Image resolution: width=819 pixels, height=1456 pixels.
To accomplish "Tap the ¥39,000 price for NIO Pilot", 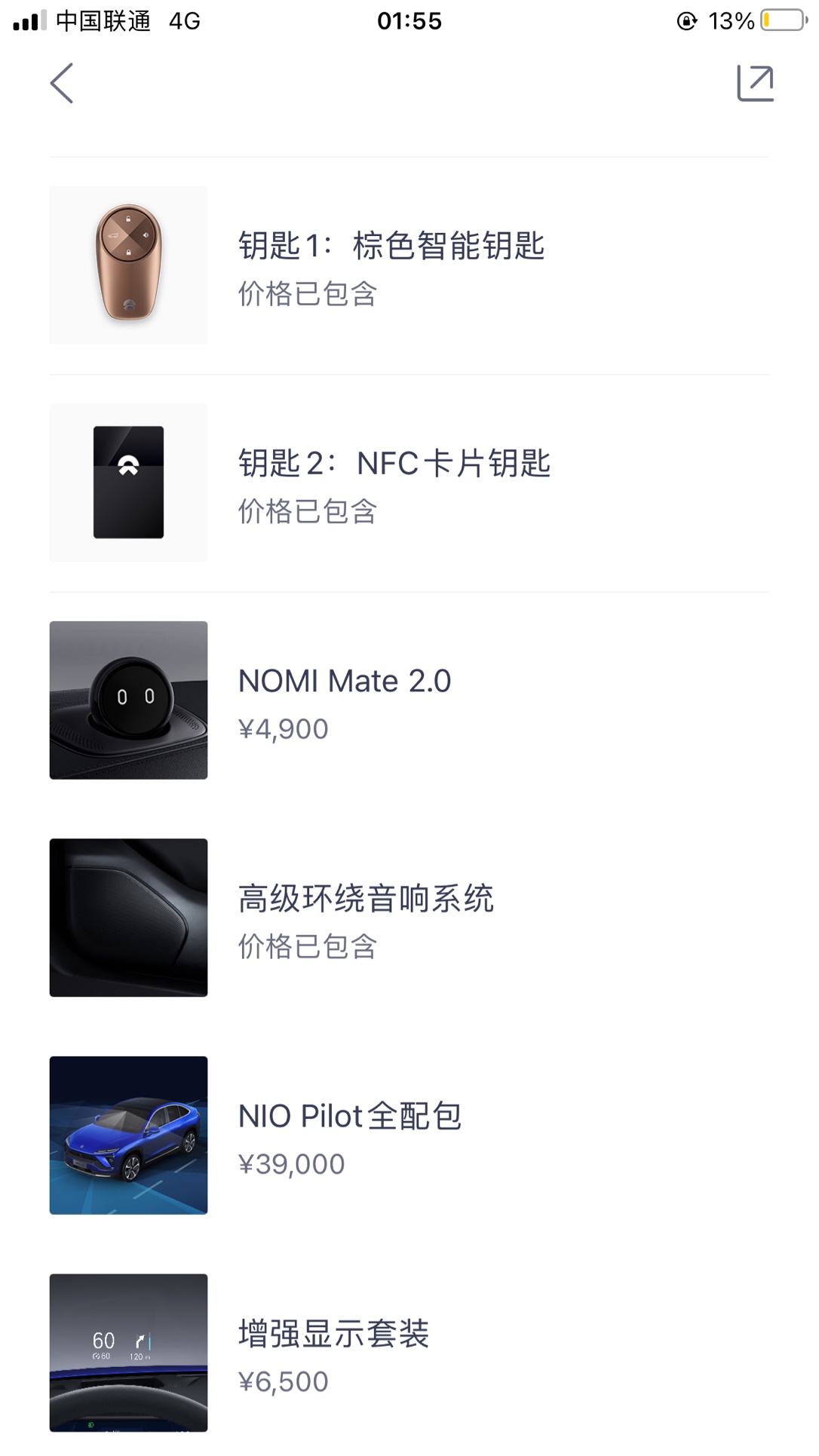I will (x=291, y=1164).
